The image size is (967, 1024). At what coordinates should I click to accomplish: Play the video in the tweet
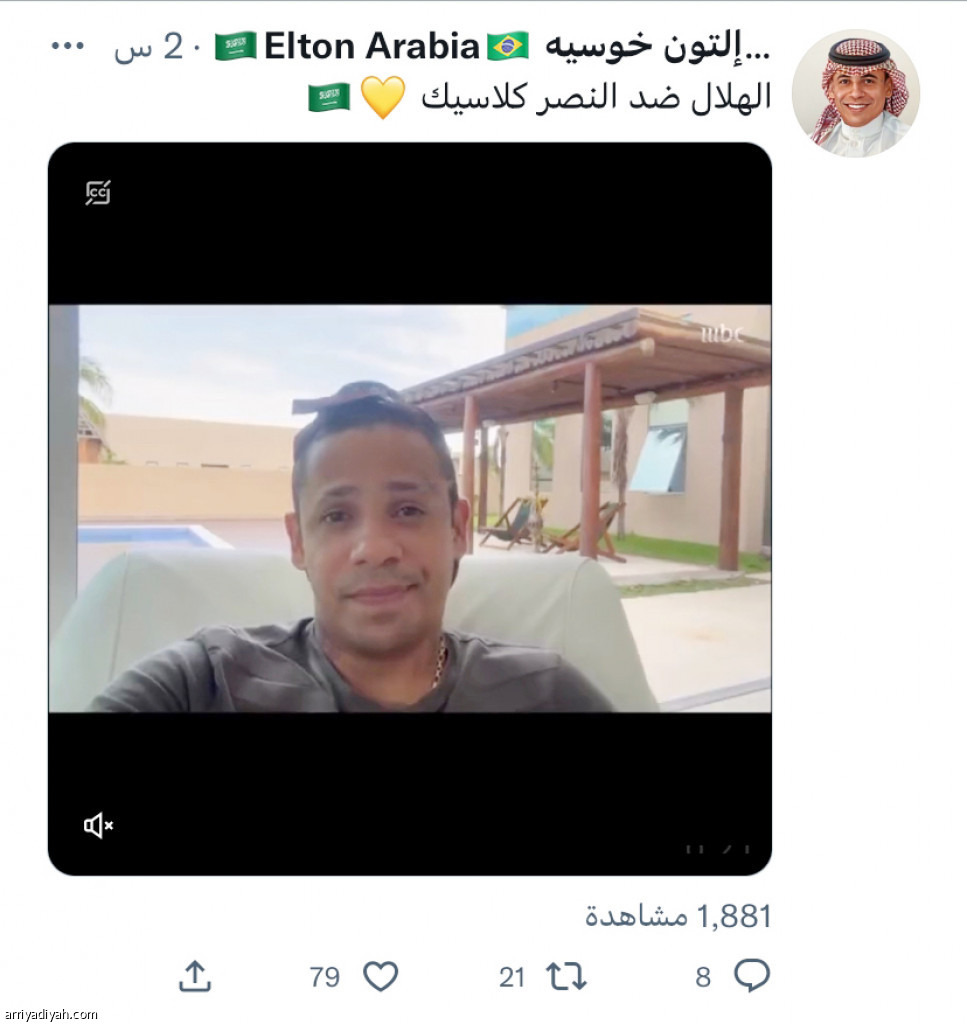click(410, 508)
